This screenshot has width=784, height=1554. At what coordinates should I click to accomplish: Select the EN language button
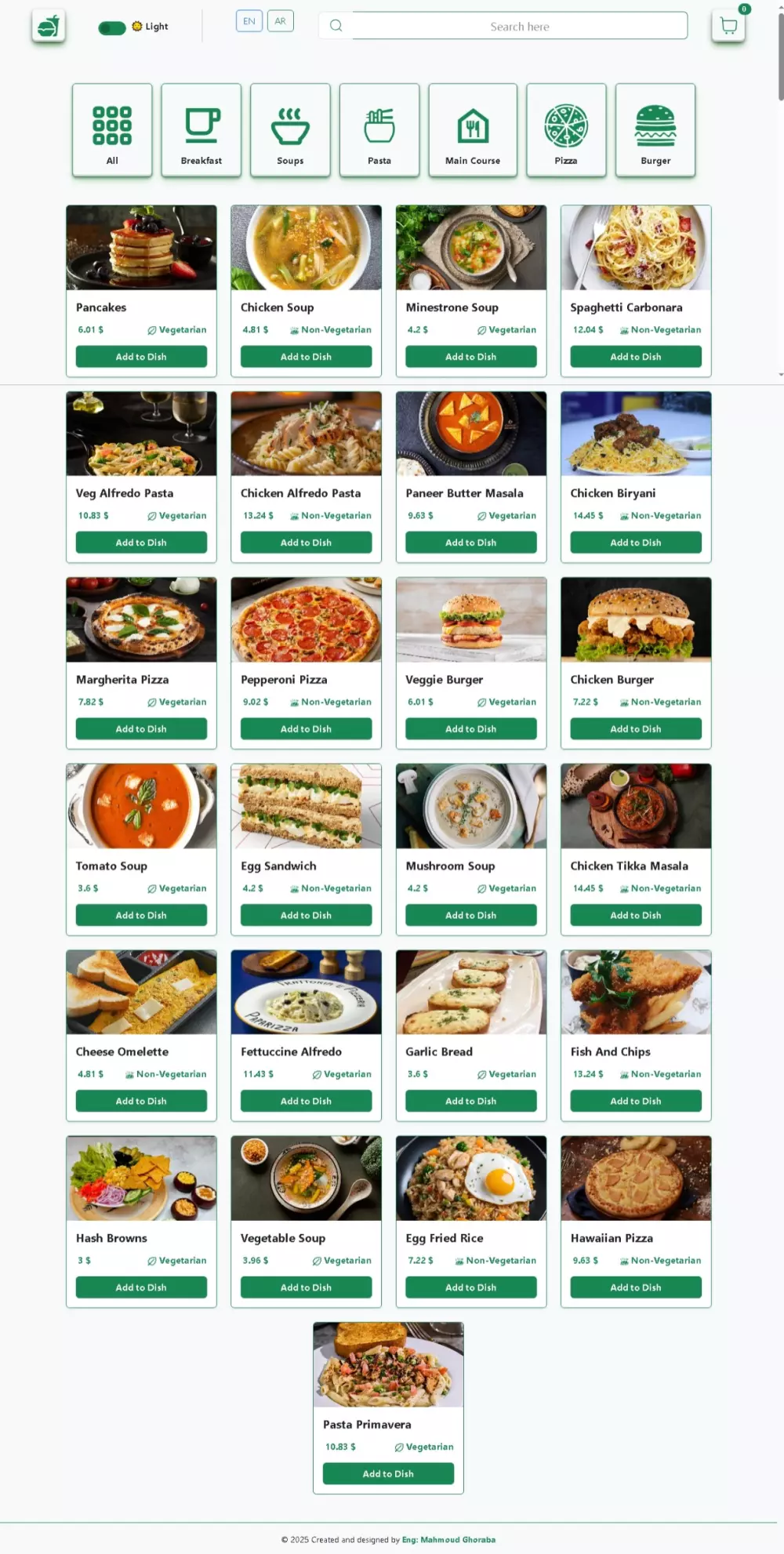(249, 21)
